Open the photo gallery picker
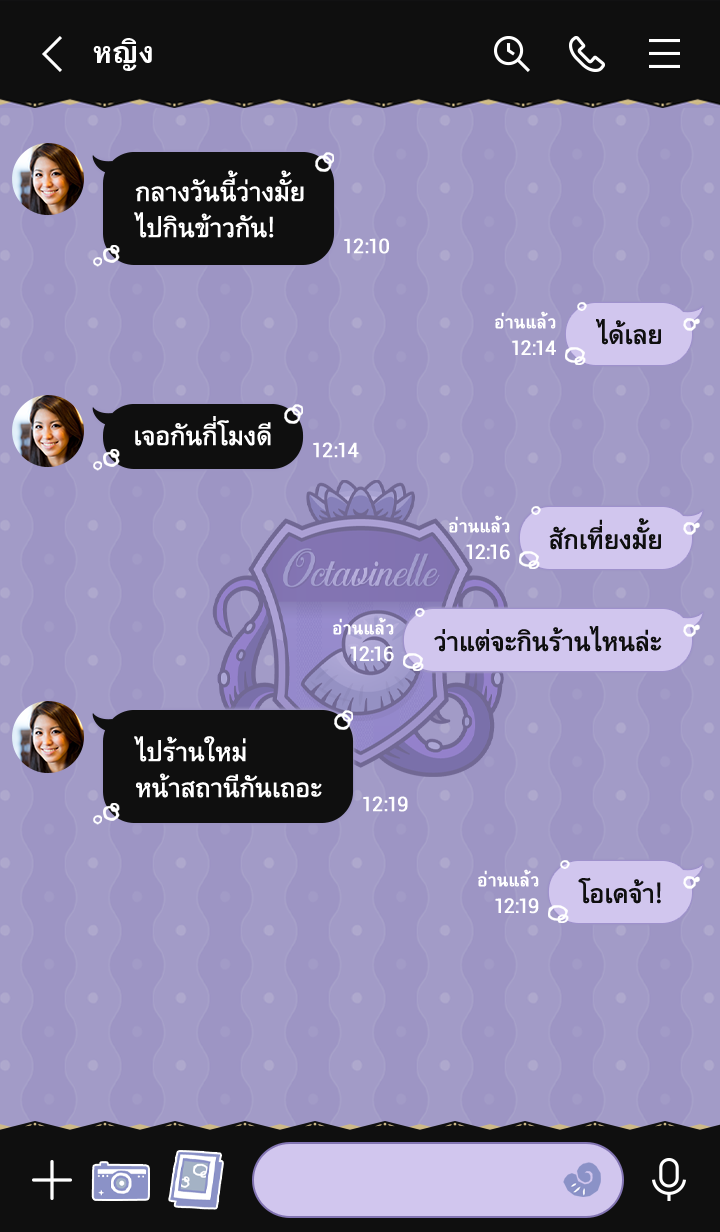Screen dimensions: 720x1232 [x=195, y=1180]
